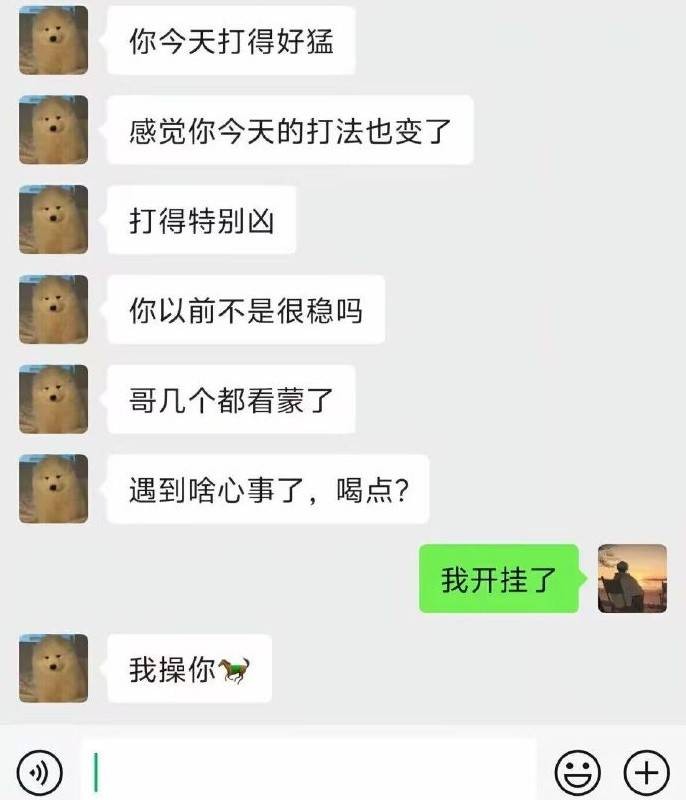Image resolution: width=686 pixels, height=800 pixels.
Task: Switch to voice message input
Action: point(39,771)
